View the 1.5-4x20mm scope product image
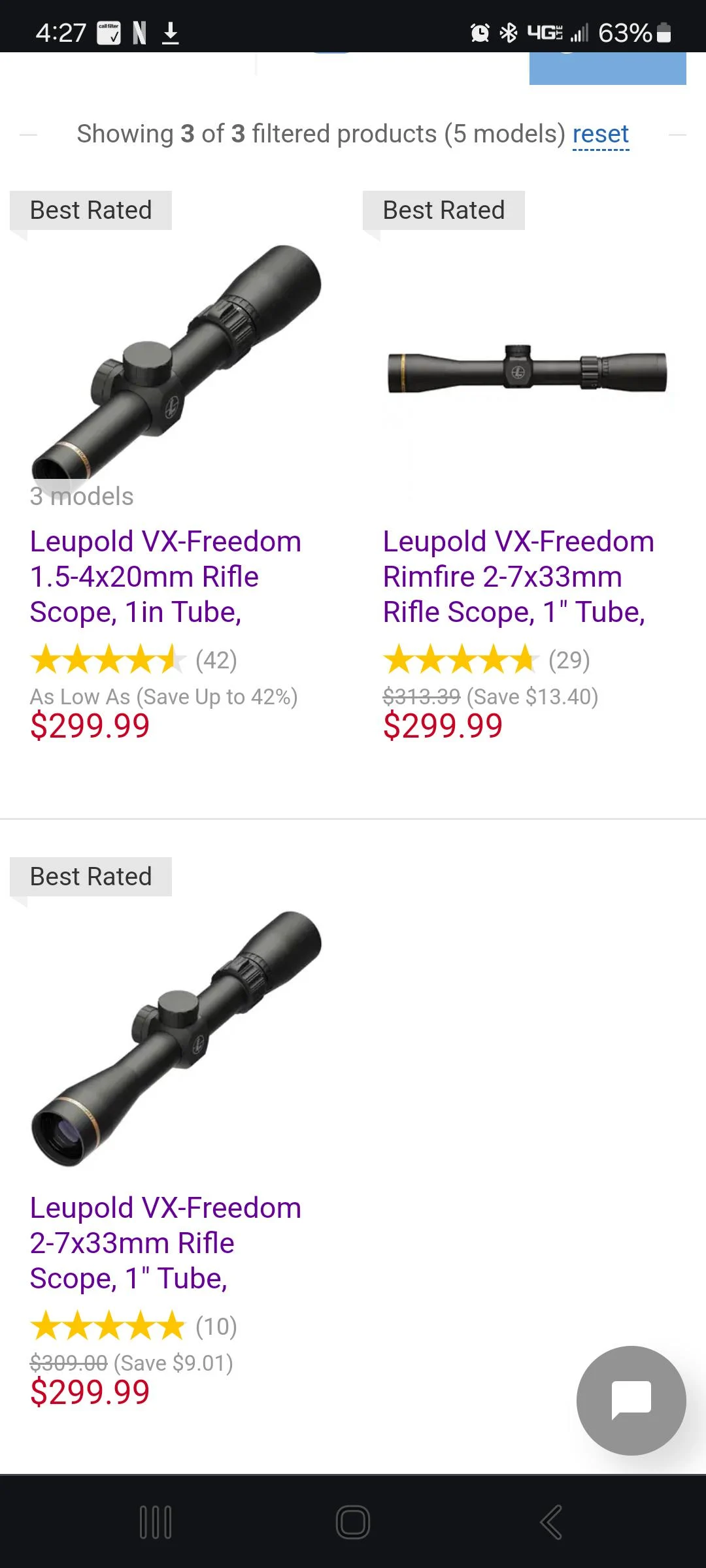706x1568 pixels. 176,363
